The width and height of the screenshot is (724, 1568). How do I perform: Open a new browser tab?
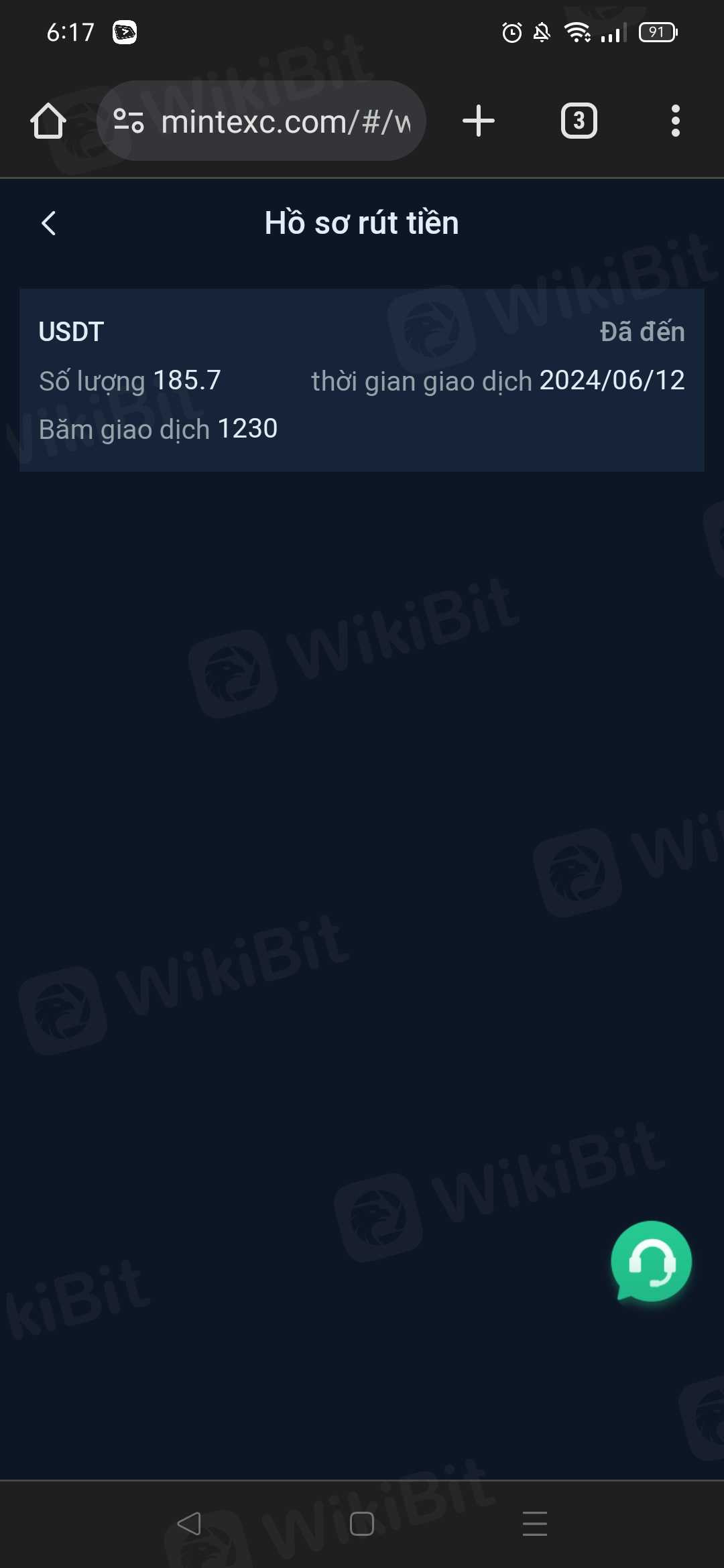[479, 121]
